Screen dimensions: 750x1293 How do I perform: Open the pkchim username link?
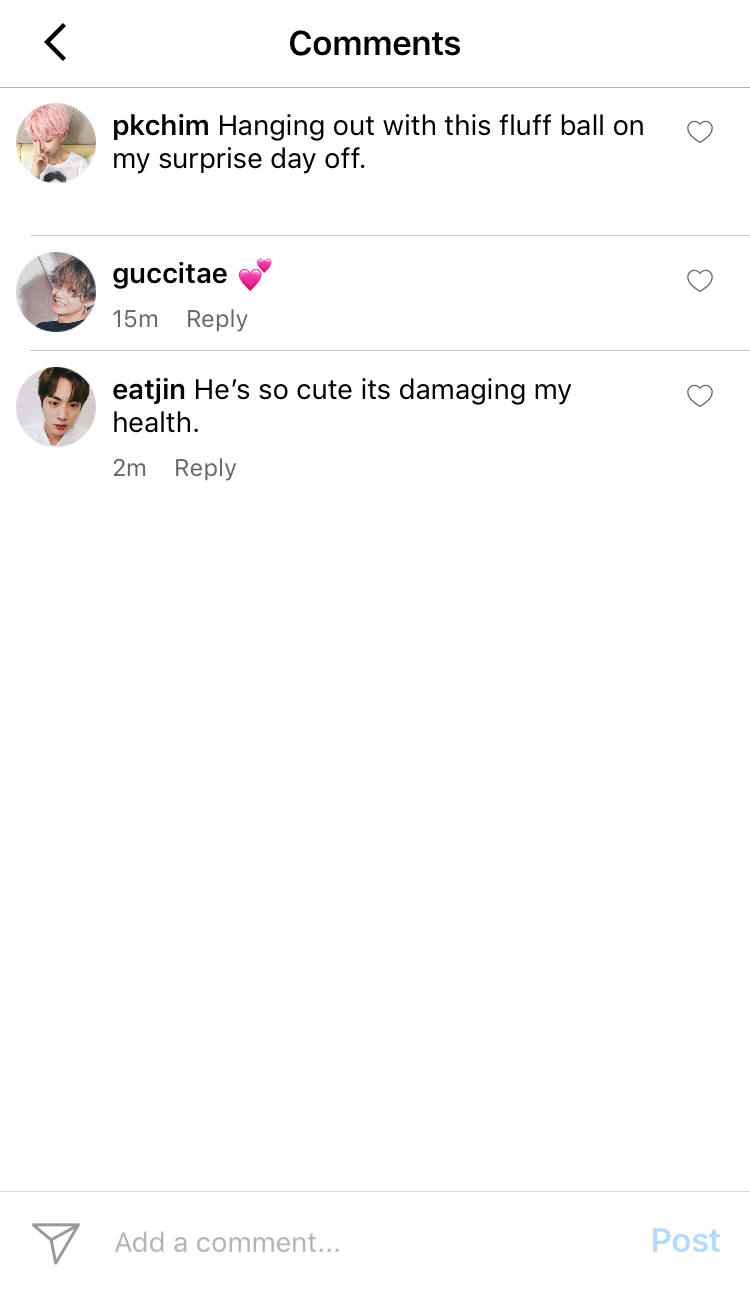[160, 126]
